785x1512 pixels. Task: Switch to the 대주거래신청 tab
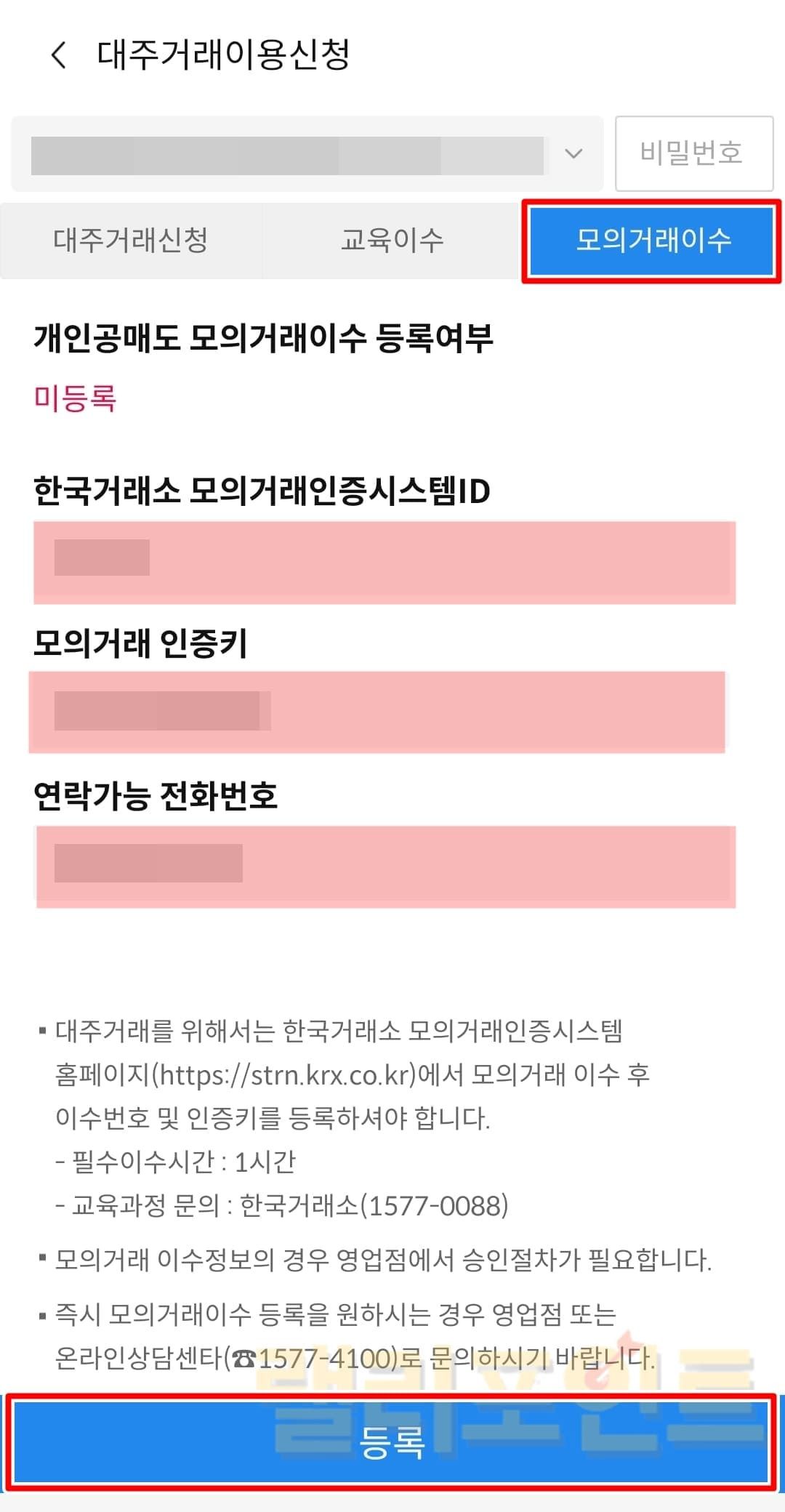pyautogui.click(x=131, y=241)
